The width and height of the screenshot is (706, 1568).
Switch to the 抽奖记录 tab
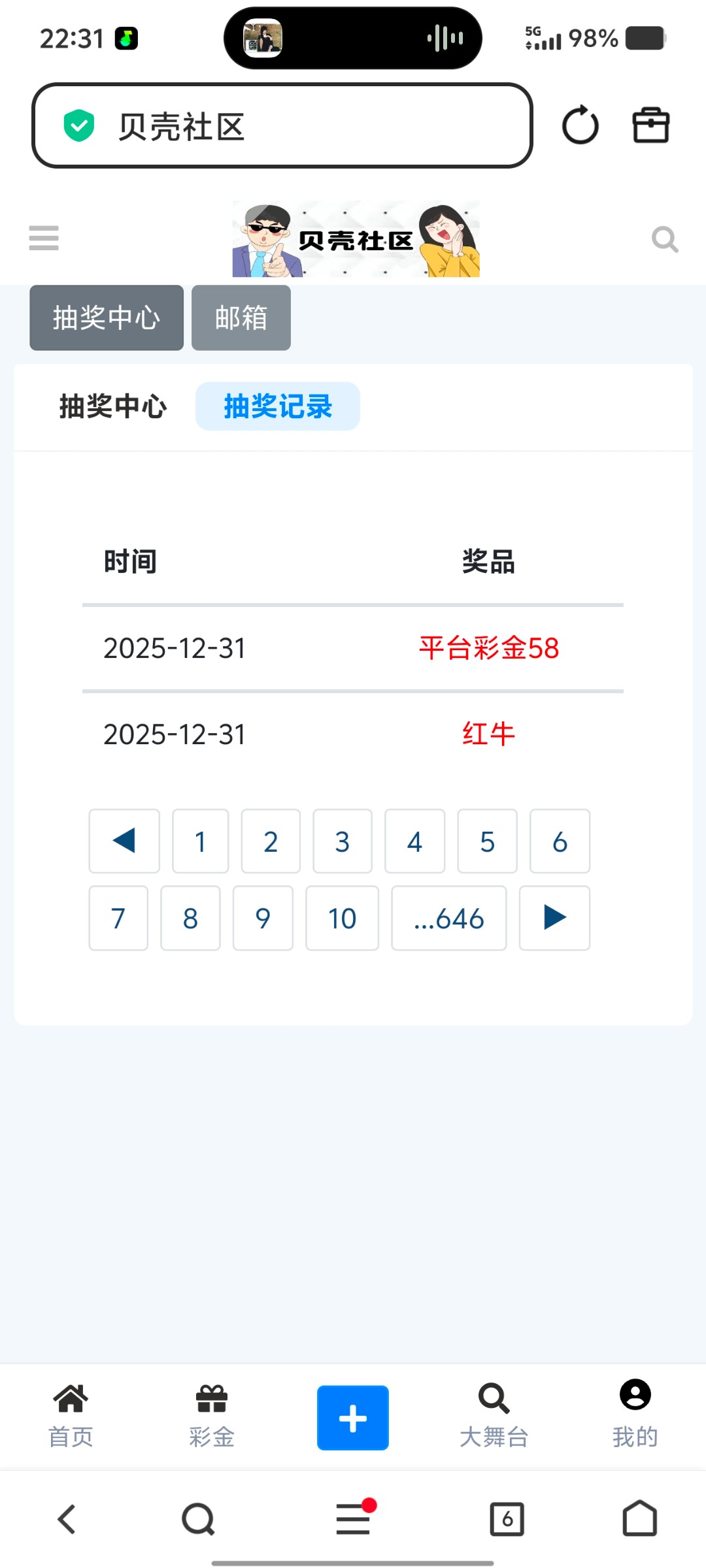278,406
